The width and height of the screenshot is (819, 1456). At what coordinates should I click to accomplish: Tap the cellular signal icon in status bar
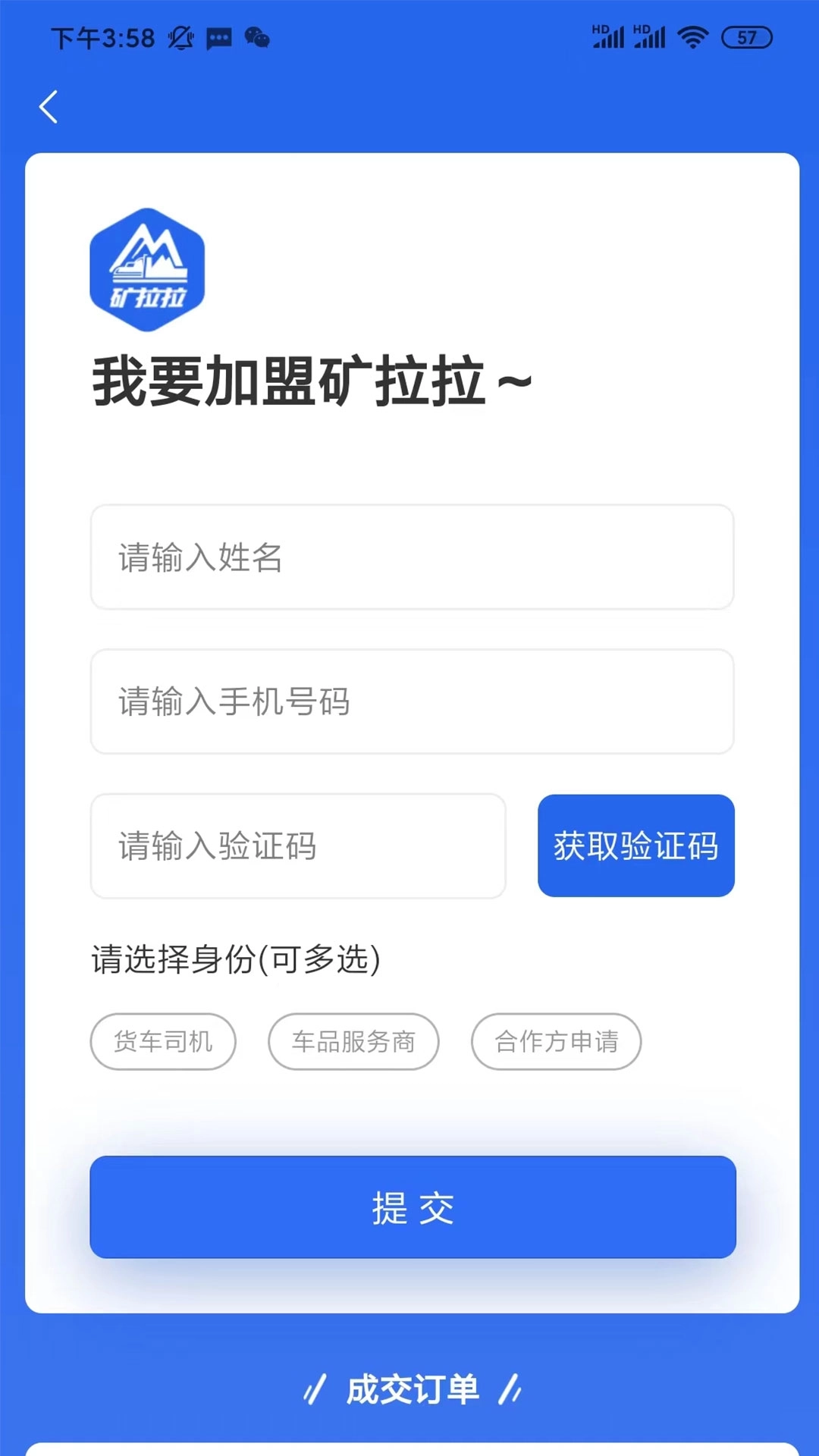tap(607, 35)
